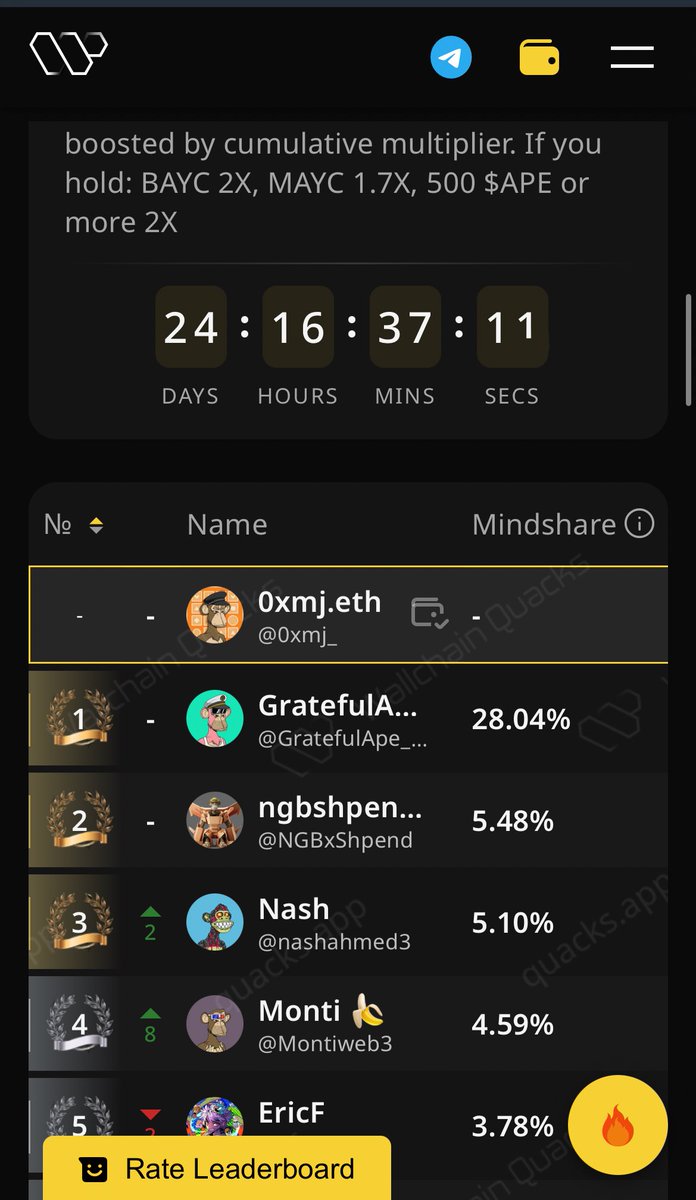696x1200 pixels.
Task: Open the Telegram link icon
Action: tap(451, 58)
